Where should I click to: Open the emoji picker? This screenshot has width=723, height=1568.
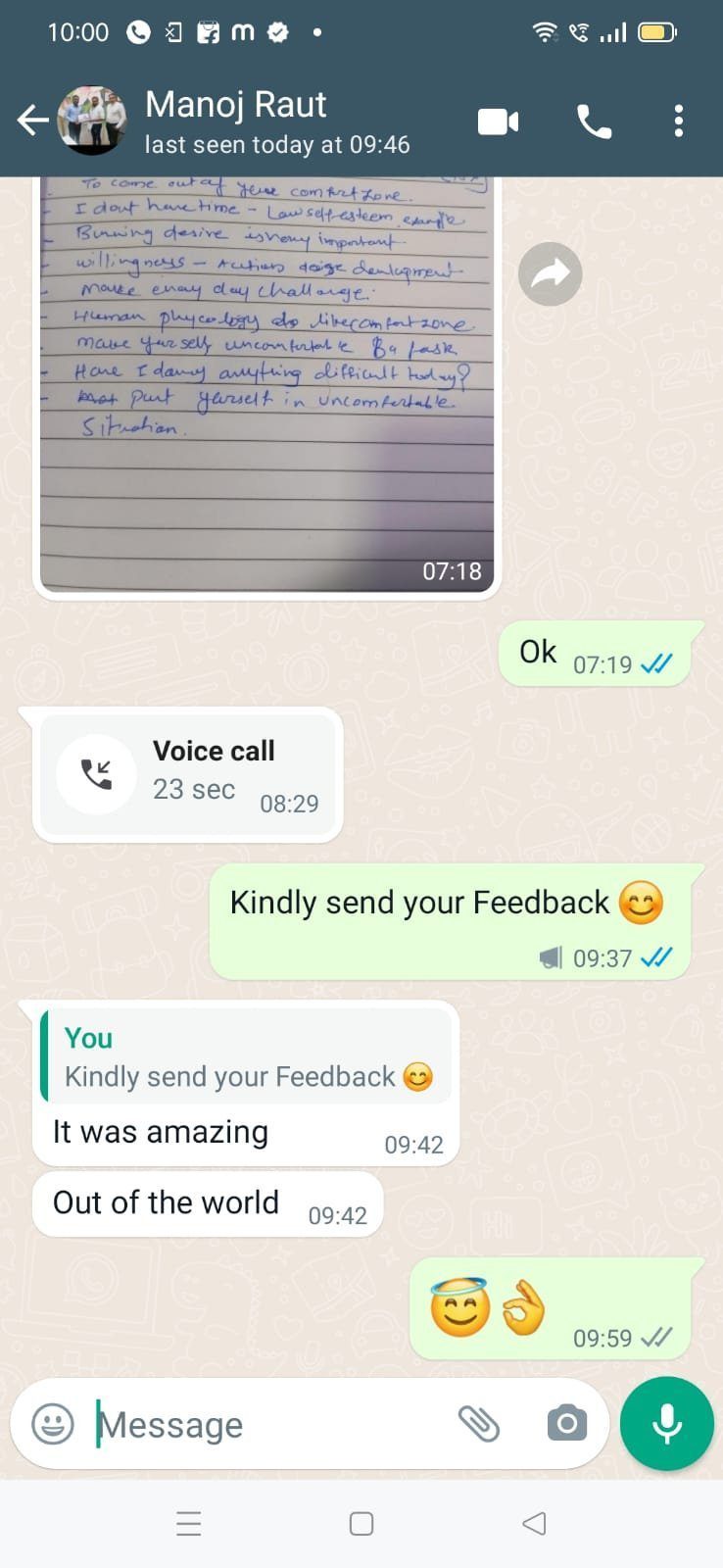tap(53, 1423)
